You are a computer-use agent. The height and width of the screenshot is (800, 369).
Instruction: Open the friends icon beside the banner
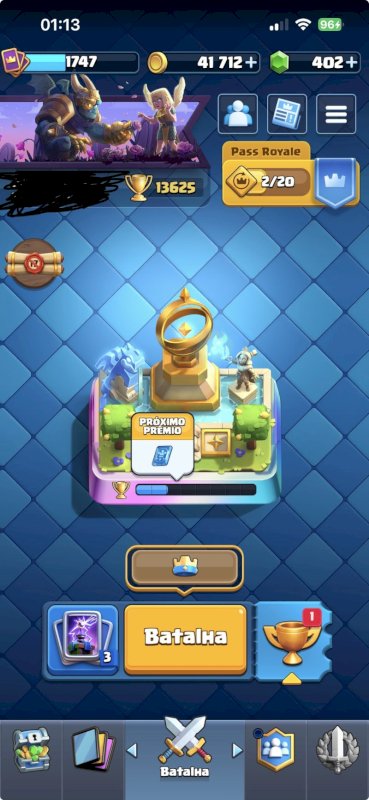[237, 114]
